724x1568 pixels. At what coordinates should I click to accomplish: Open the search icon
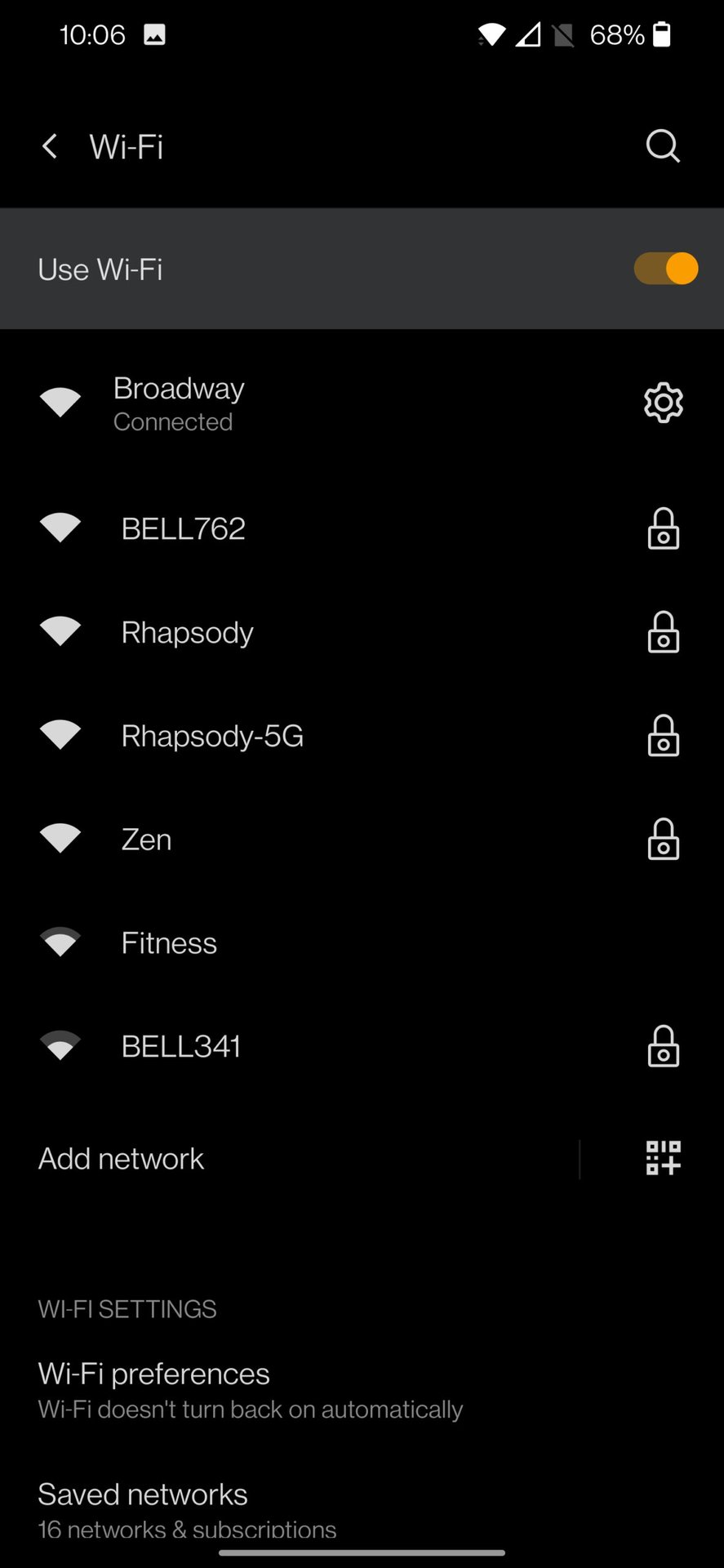pyautogui.click(x=662, y=147)
